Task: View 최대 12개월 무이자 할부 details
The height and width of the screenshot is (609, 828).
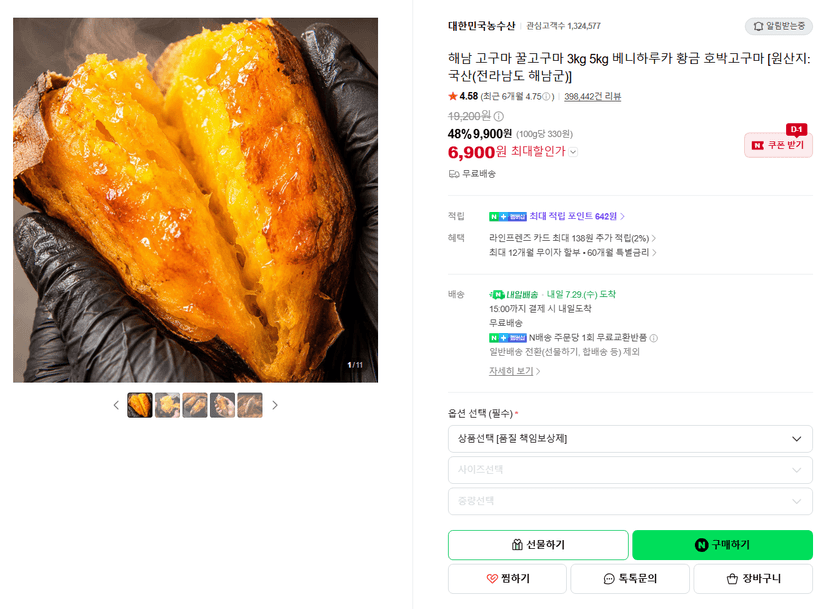Action: tap(572, 252)
